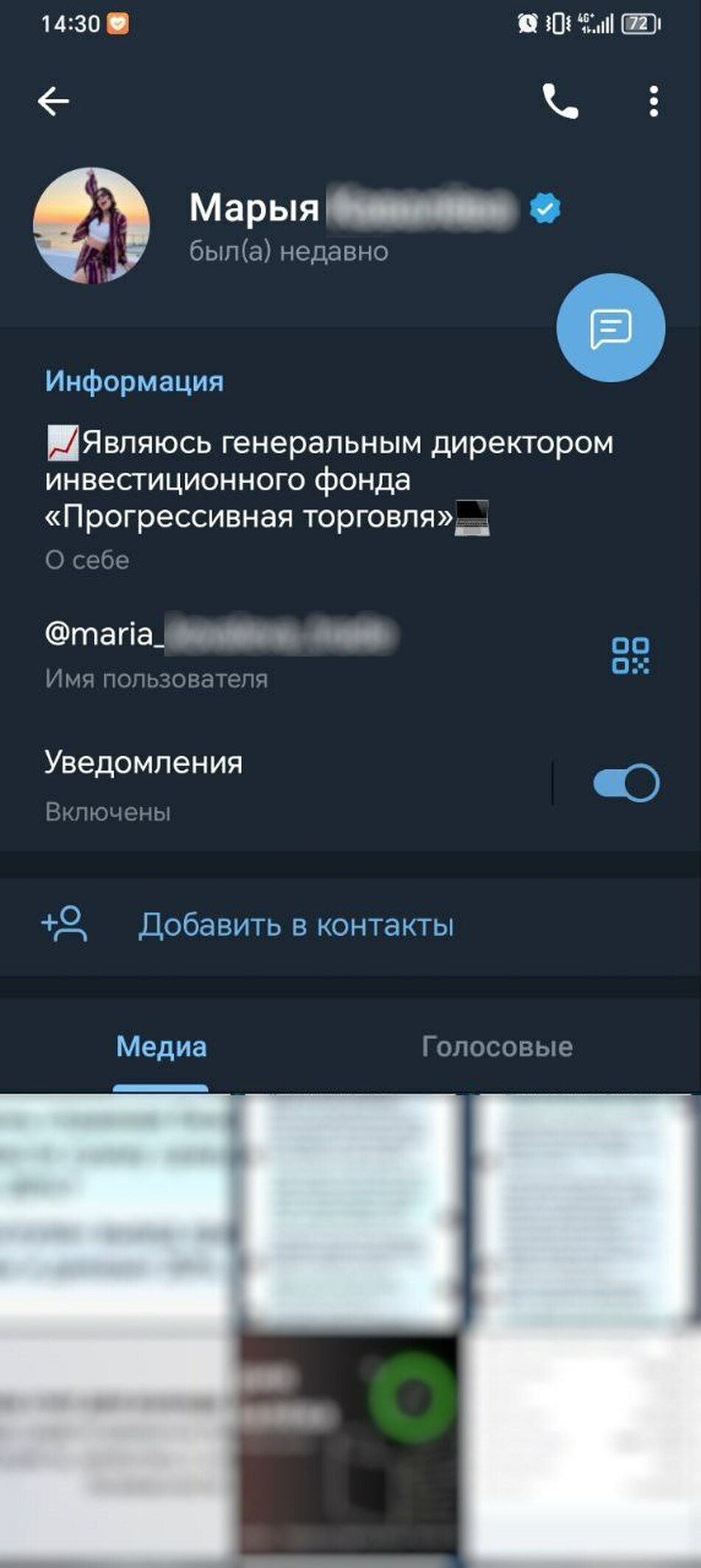Screen dimensions: 701x1568
Task: Tap Добавить в контакты
Action: pyautogui.click(x=295, y=925)
